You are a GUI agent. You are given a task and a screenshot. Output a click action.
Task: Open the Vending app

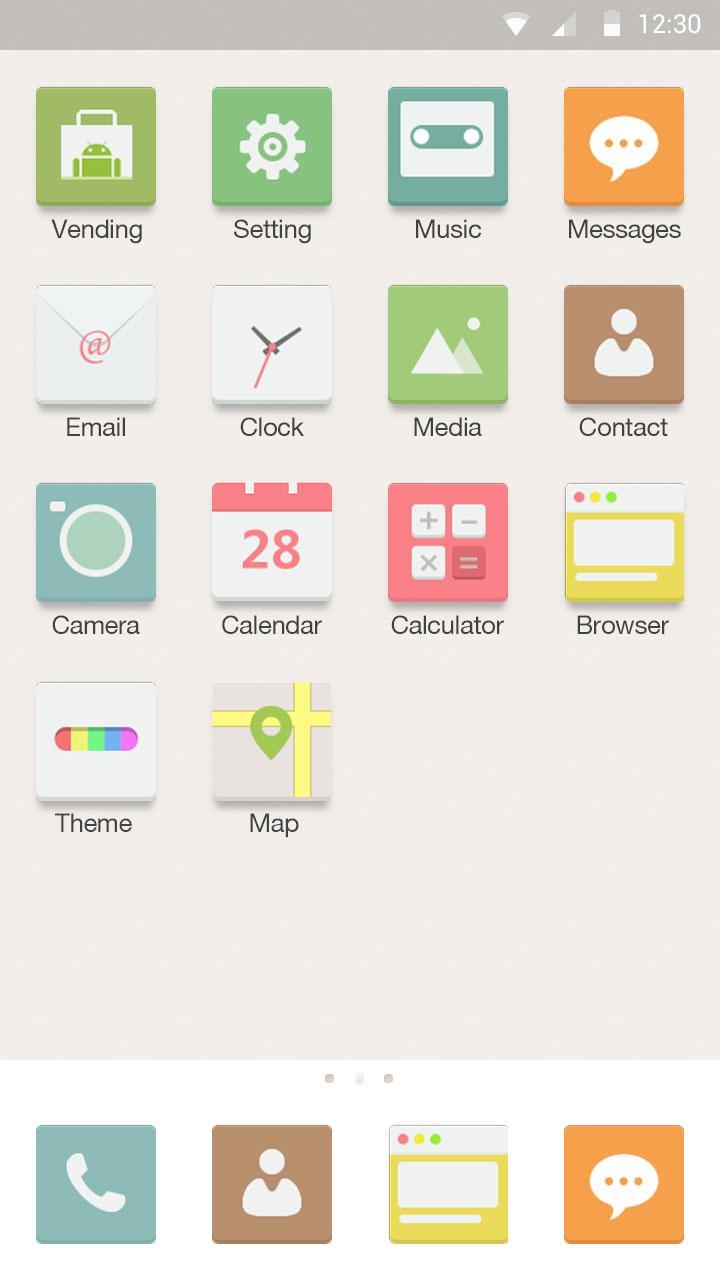(x=96, y=147)
